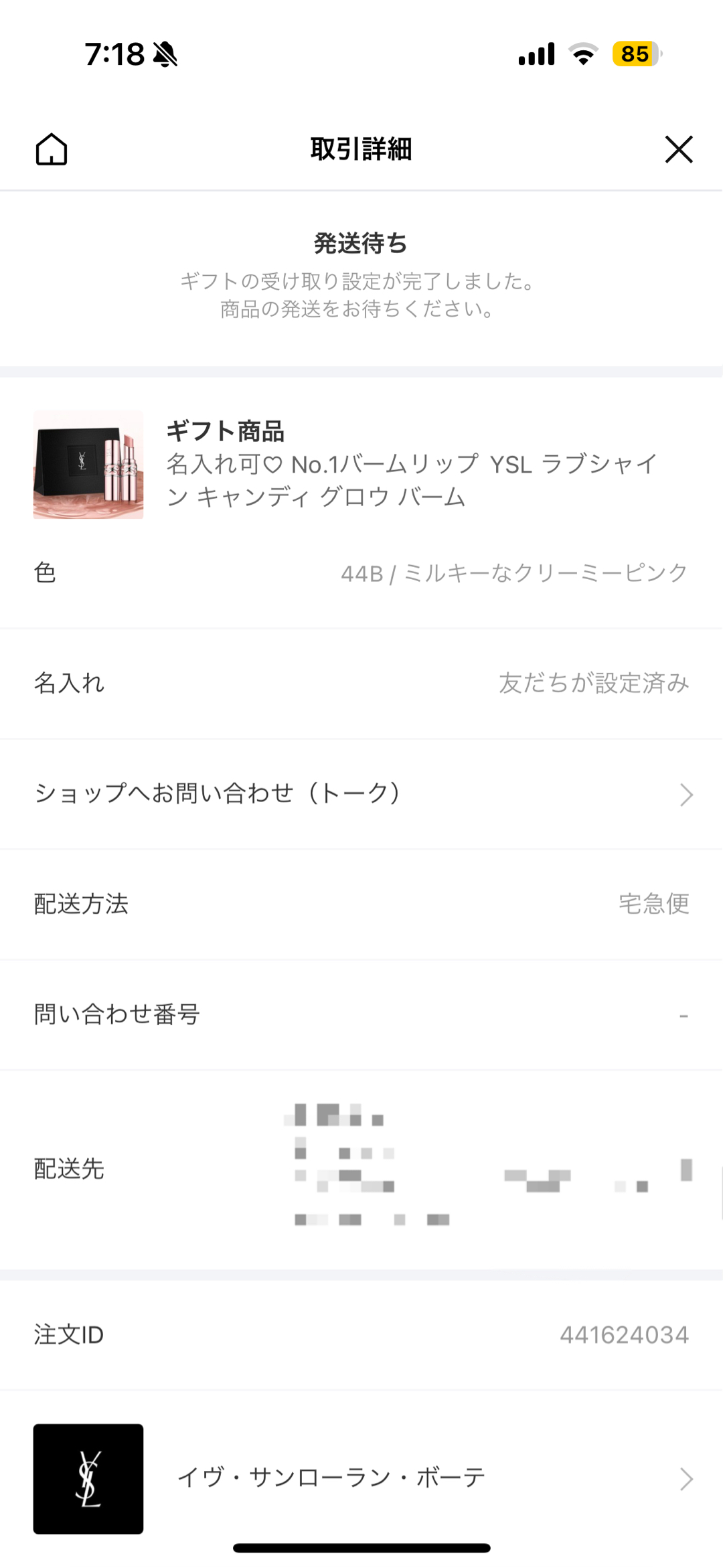Close the 取引詳細 page
The image size is (723, 1568).
pyautogui.click(x=678, y=149)
